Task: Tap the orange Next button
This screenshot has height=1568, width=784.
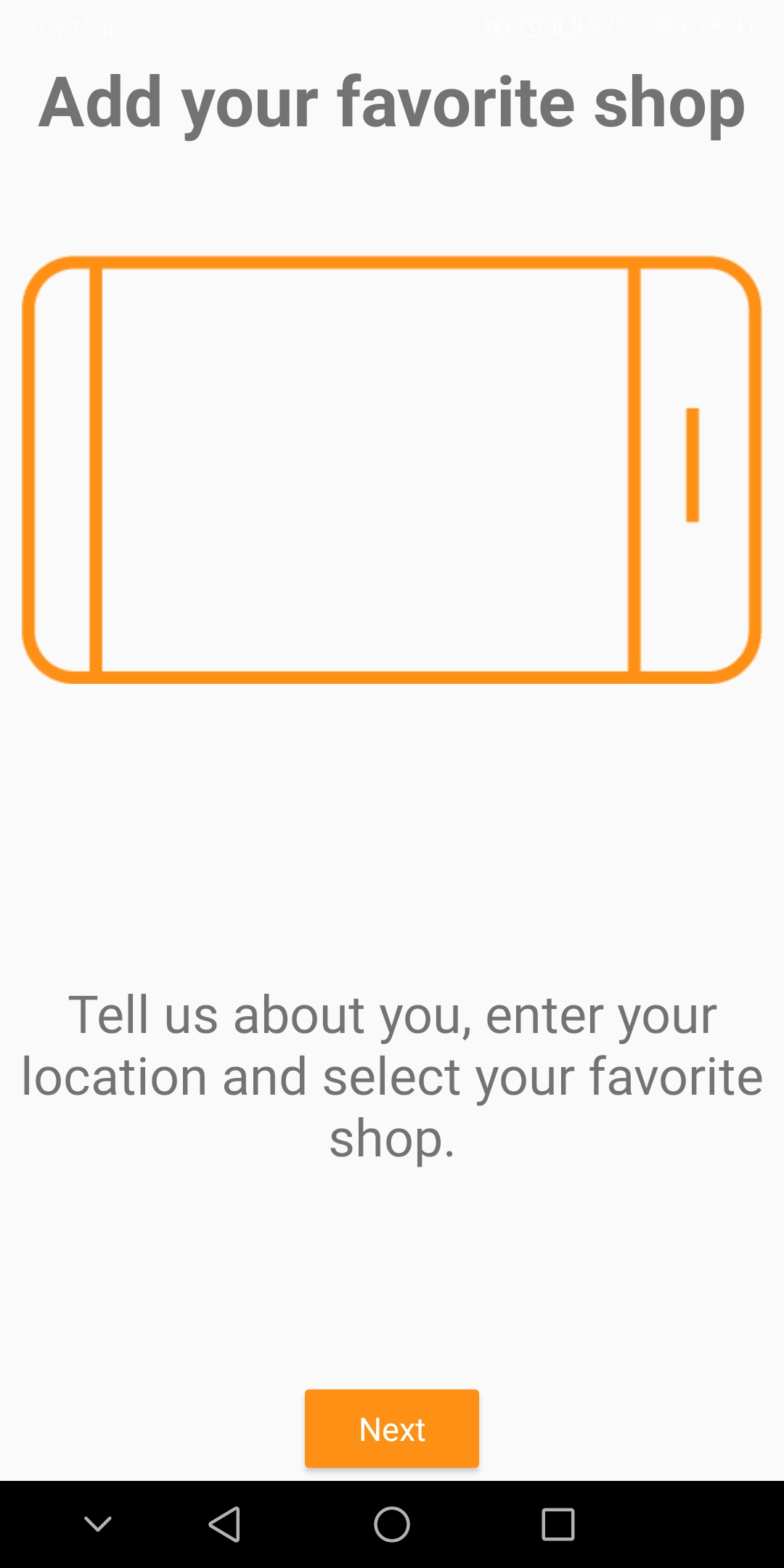Action: click(392, 1429)
